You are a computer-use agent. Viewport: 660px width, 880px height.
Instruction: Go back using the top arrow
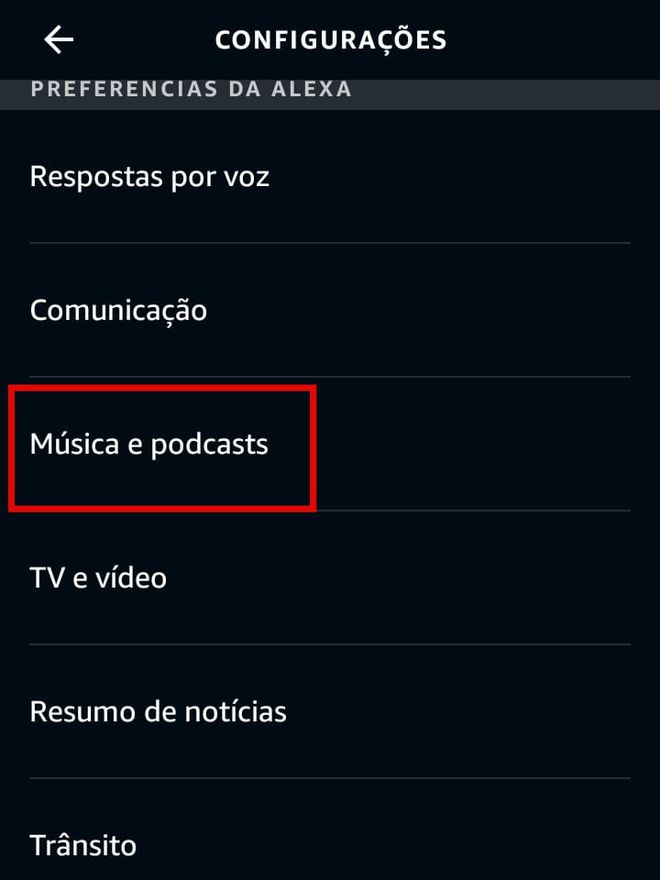tap(59, 40)
